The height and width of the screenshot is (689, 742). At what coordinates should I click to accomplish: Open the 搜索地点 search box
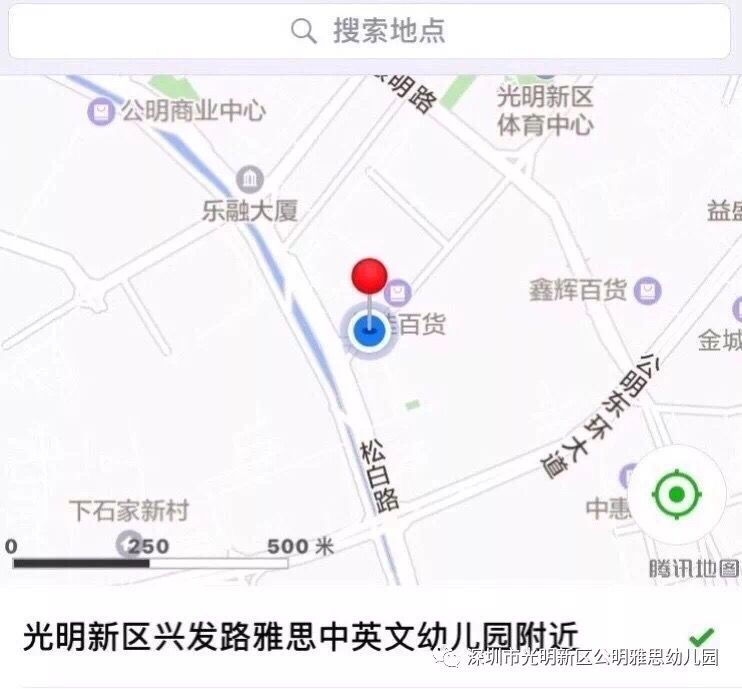coord(370,31)
